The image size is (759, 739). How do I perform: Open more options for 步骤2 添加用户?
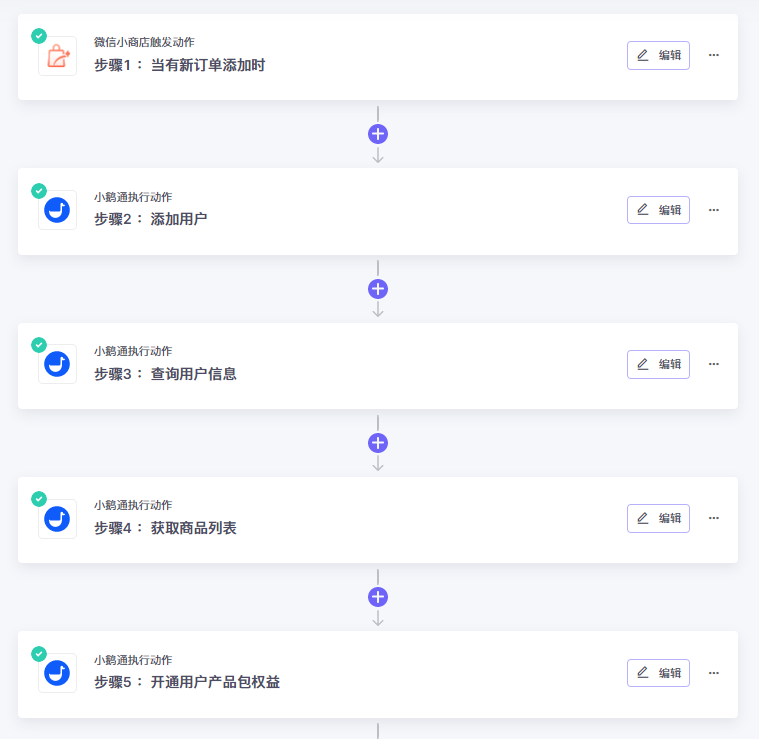coord(713,210)
